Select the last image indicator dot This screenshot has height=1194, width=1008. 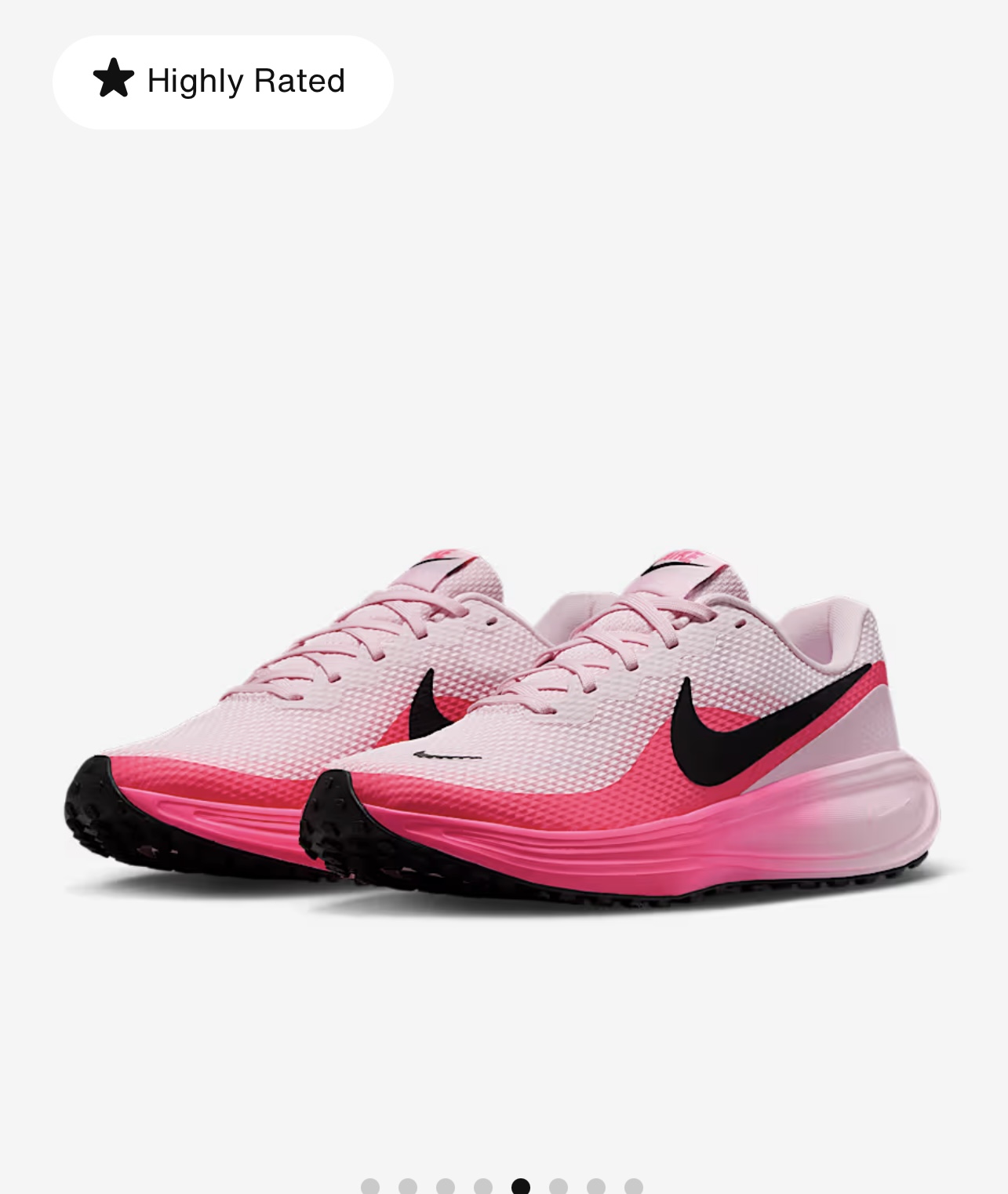[634, 1185]
